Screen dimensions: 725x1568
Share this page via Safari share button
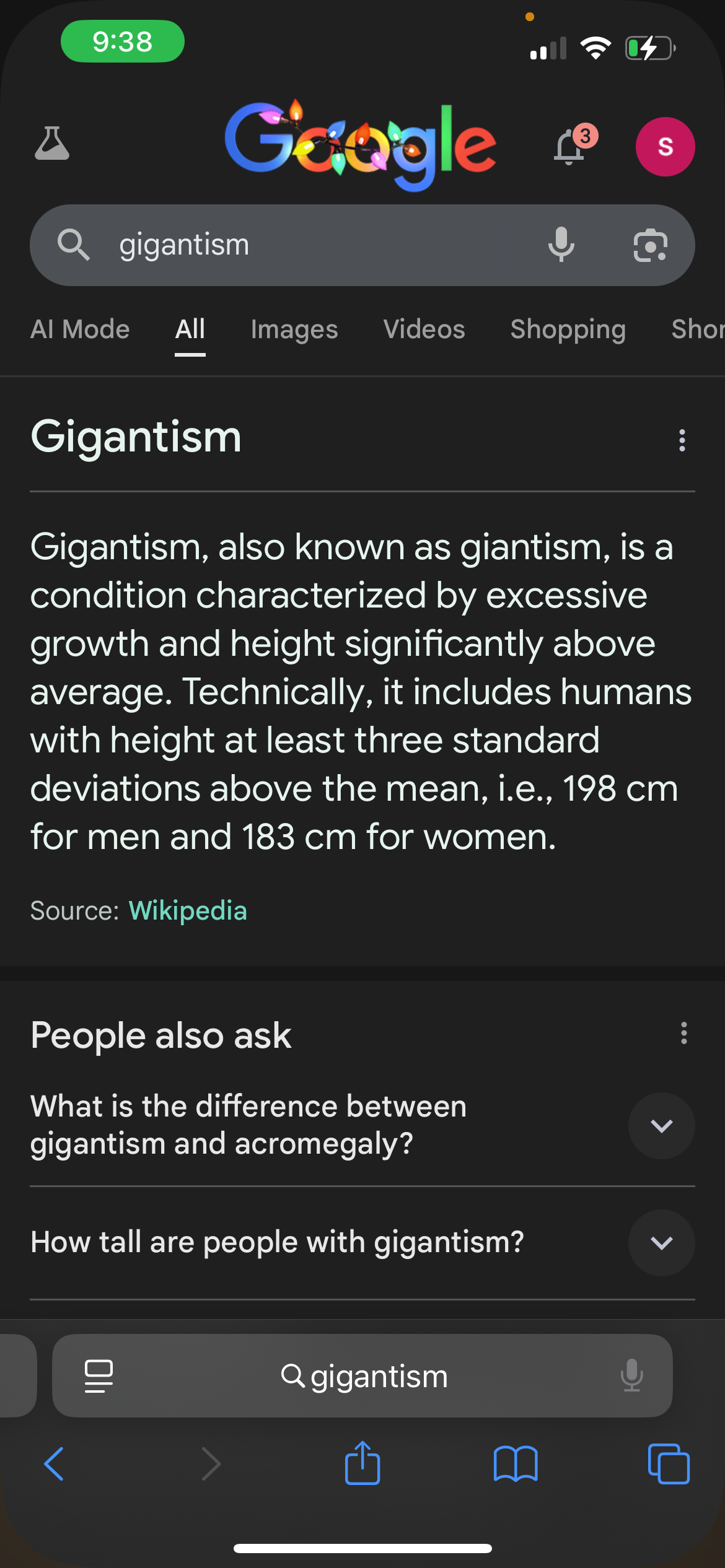tap(362, 1464)
